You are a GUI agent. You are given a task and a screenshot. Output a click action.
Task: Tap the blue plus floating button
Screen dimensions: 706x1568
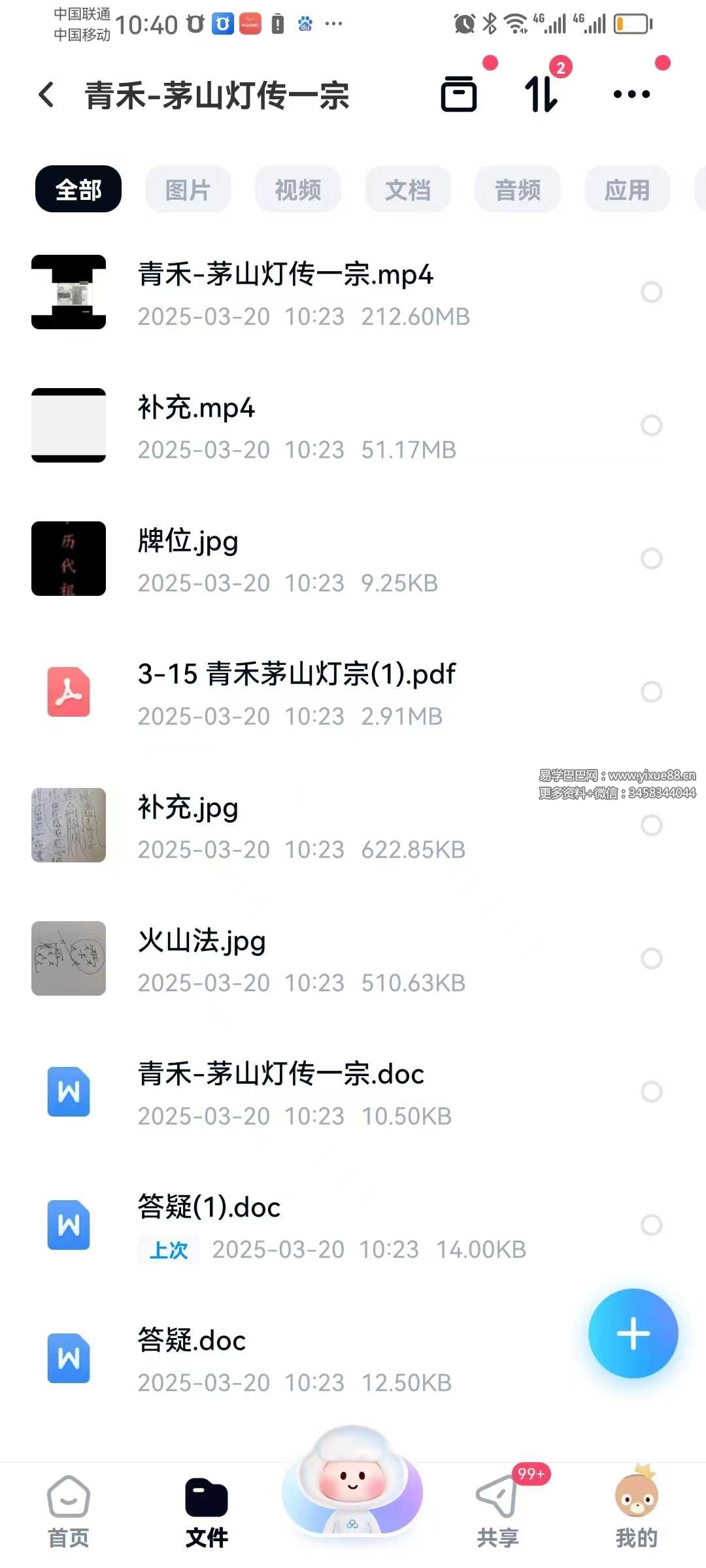tap(633, 1333)
